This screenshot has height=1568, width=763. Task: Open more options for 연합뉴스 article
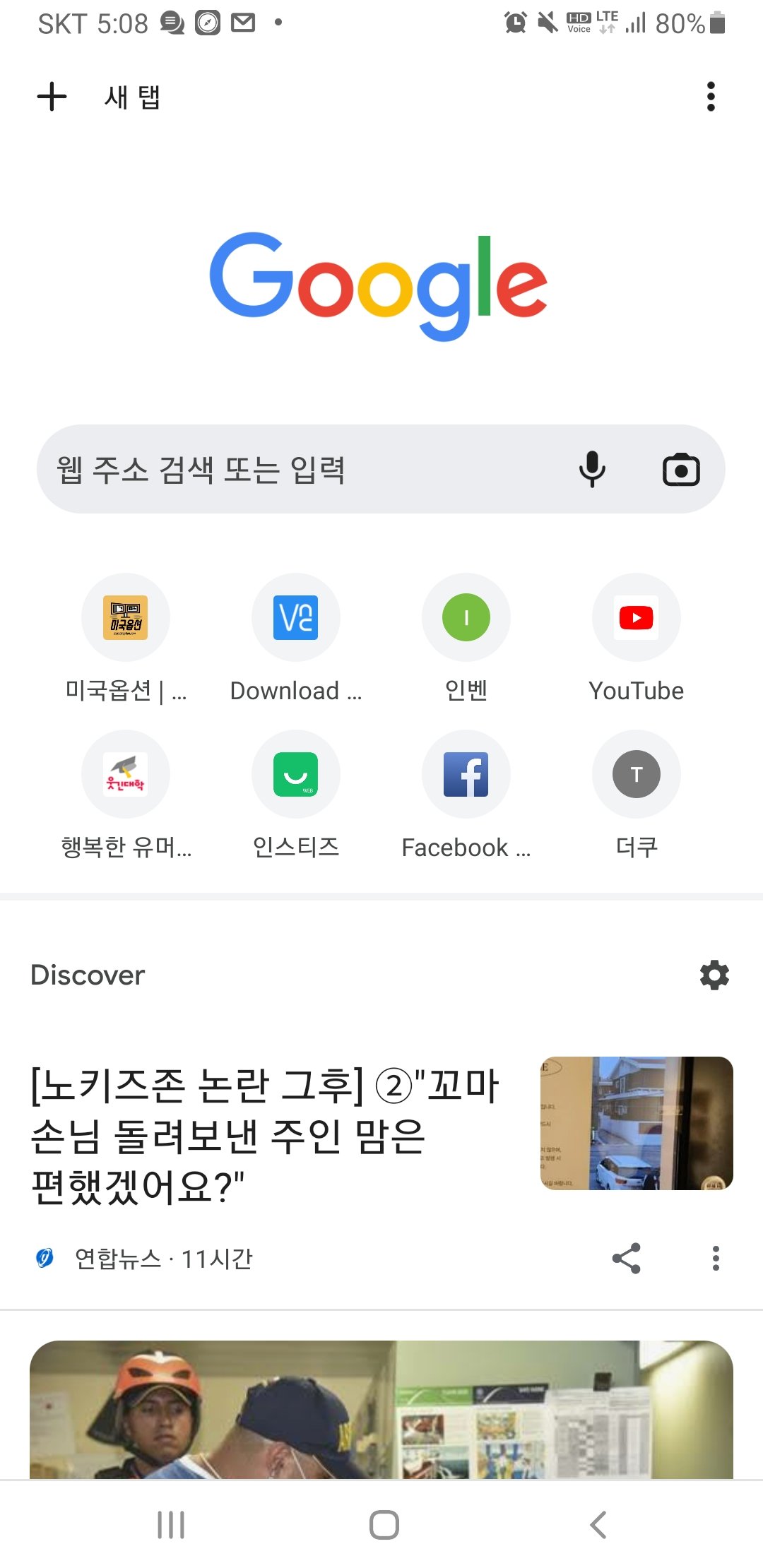pyautogui.click(x=716, y=1259)
